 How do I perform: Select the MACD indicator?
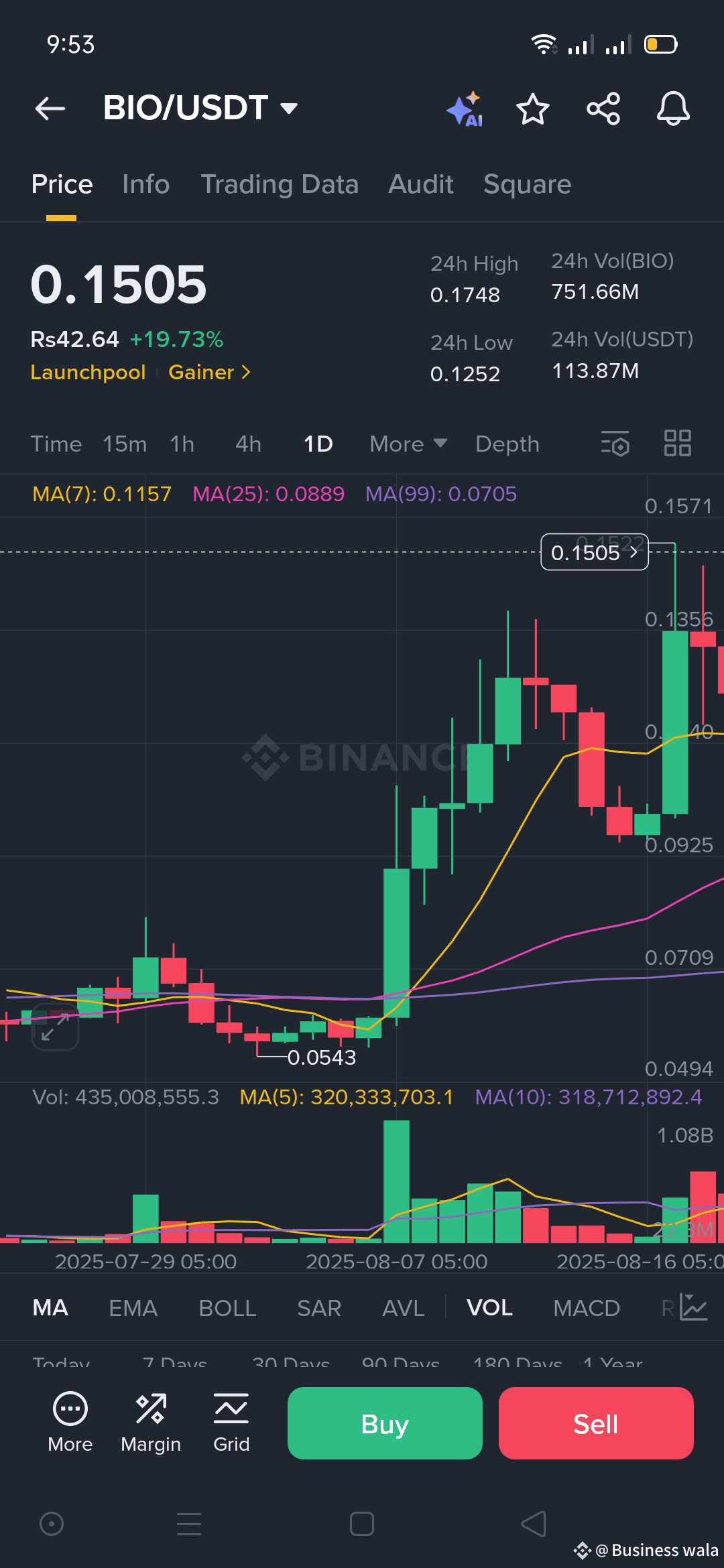coord(587,1308)
